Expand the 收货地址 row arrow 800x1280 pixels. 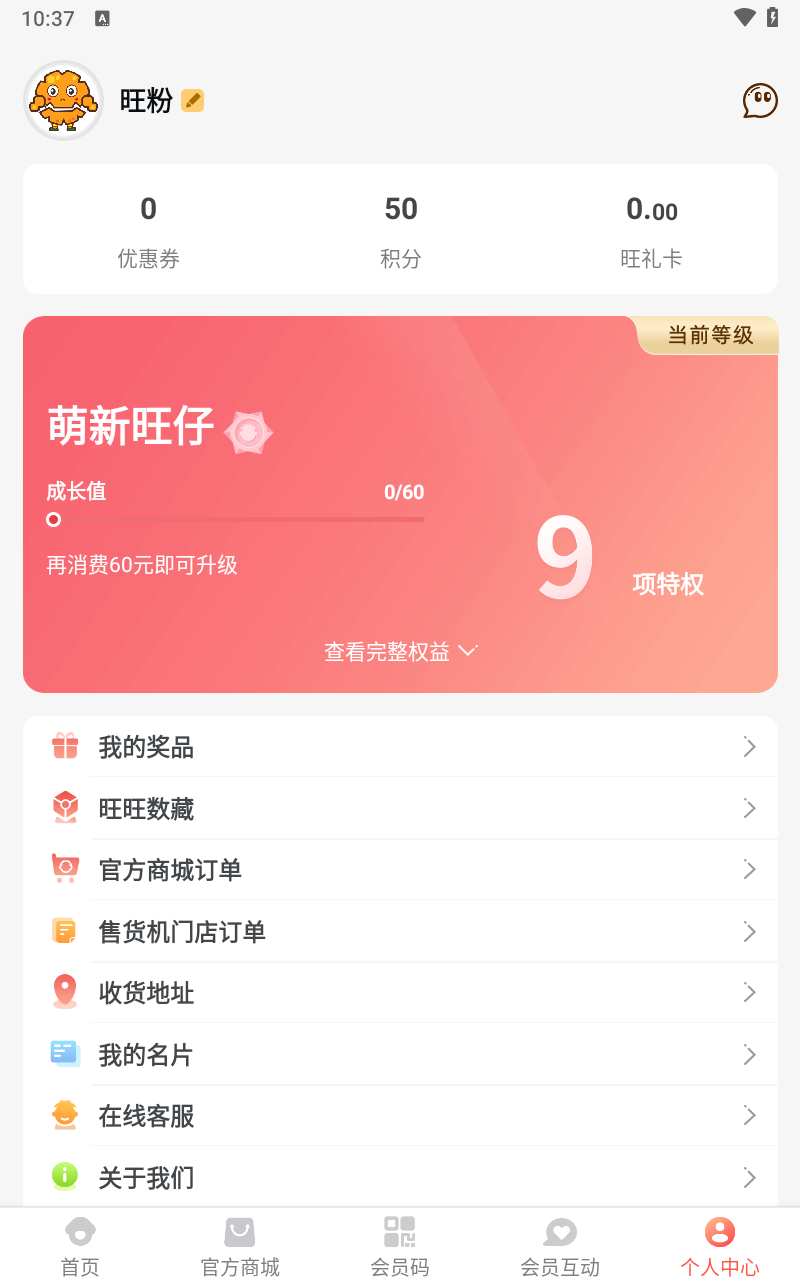tap(749, 992)
